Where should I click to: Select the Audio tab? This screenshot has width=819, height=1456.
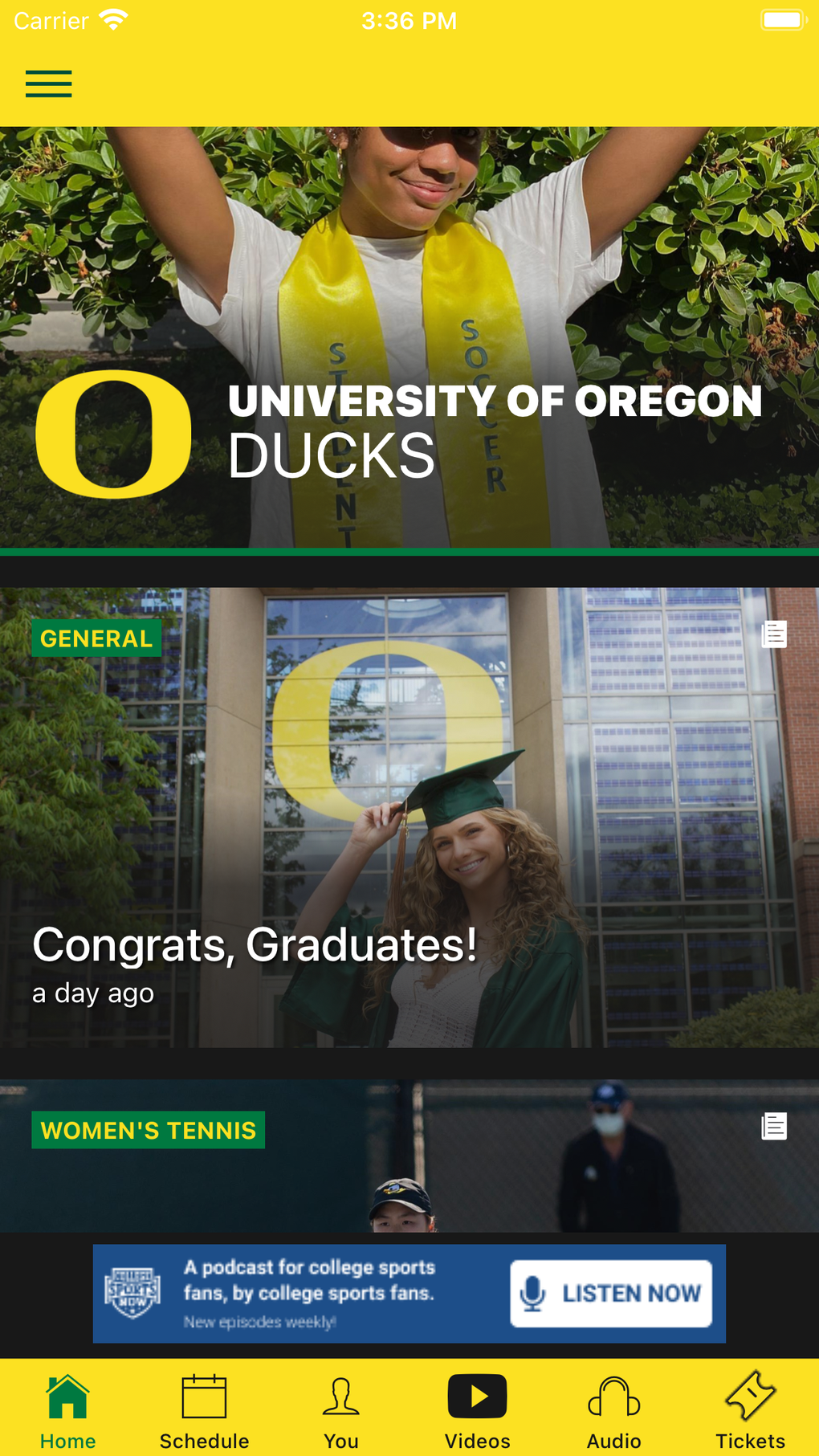coord(613,1410)
